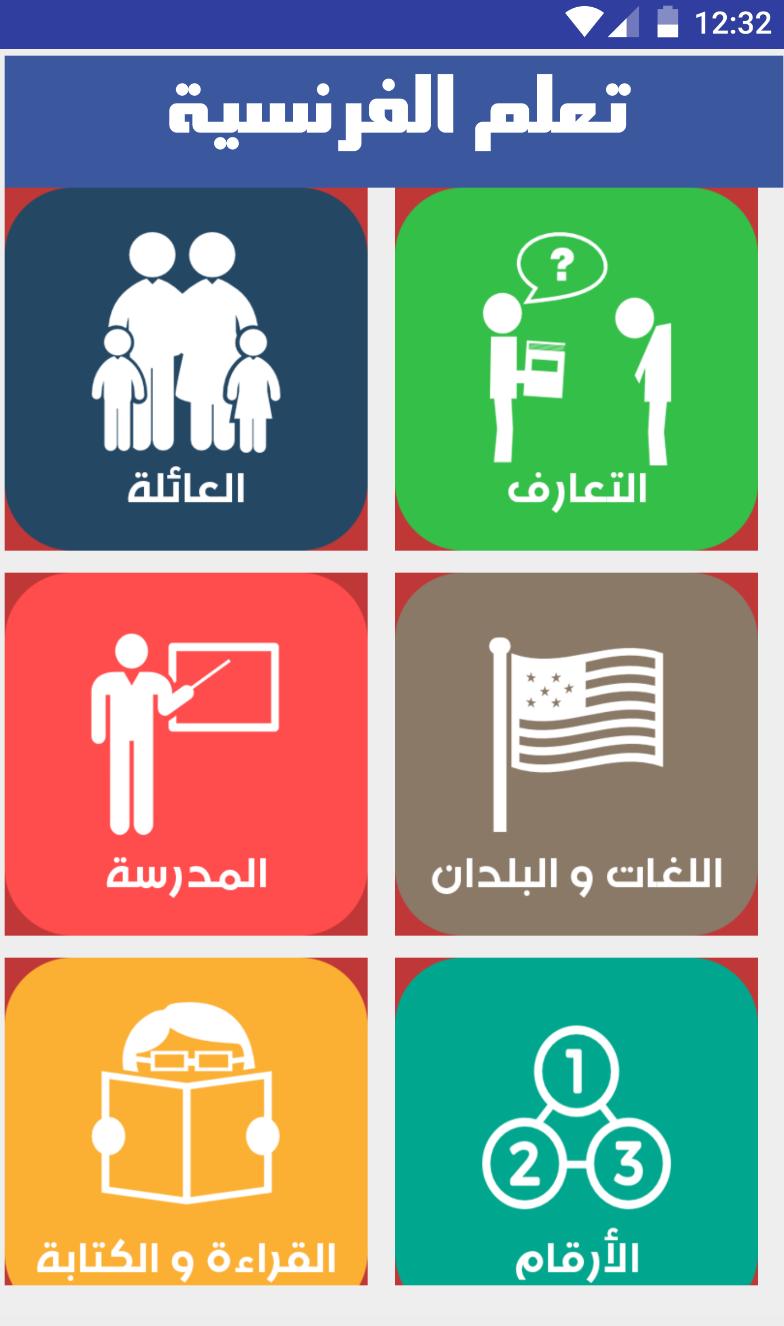Choose the القراءة و الكتابة reading tile
Viewport: 784px width, 1326px height.
[186, 1121]
